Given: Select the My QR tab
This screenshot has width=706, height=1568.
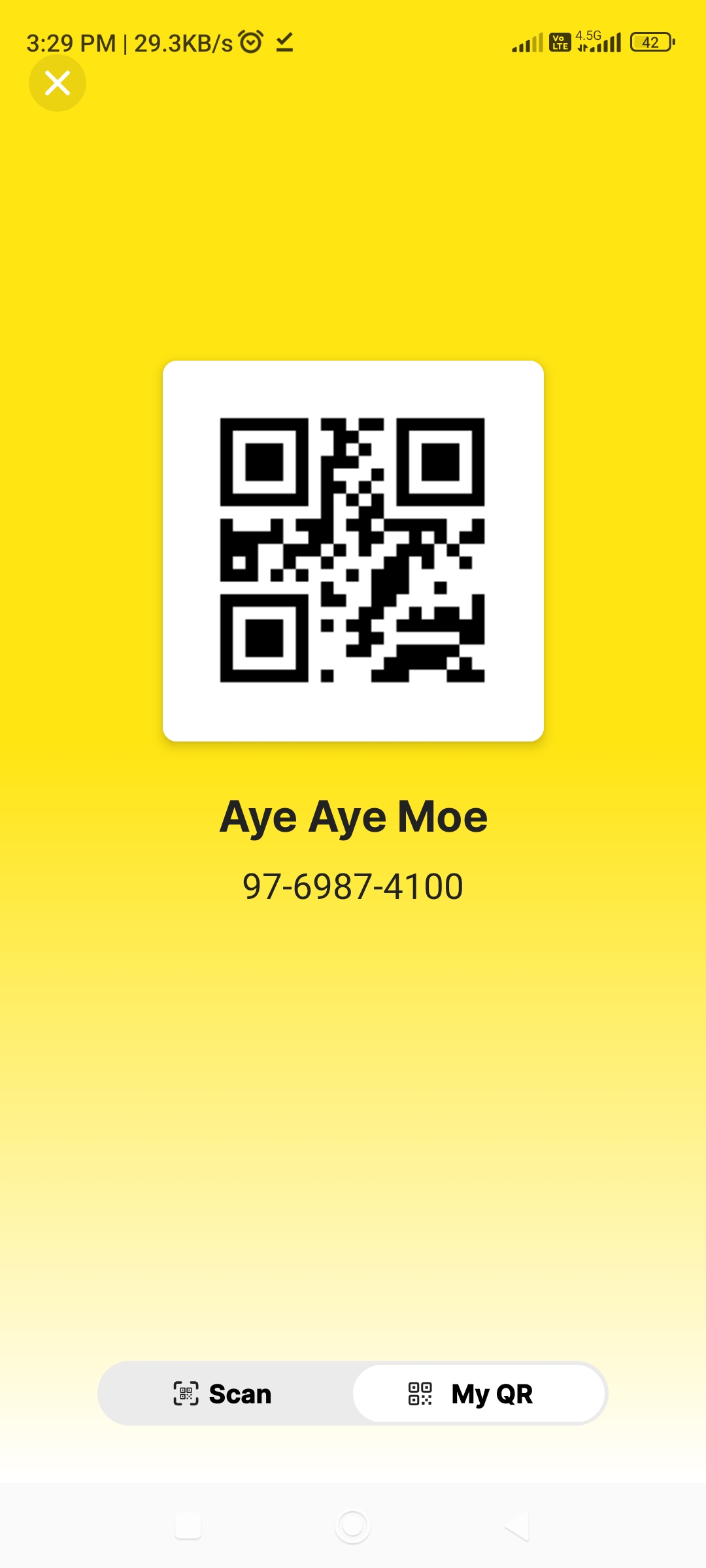Looking at the screenshot, I should 479,1394.
